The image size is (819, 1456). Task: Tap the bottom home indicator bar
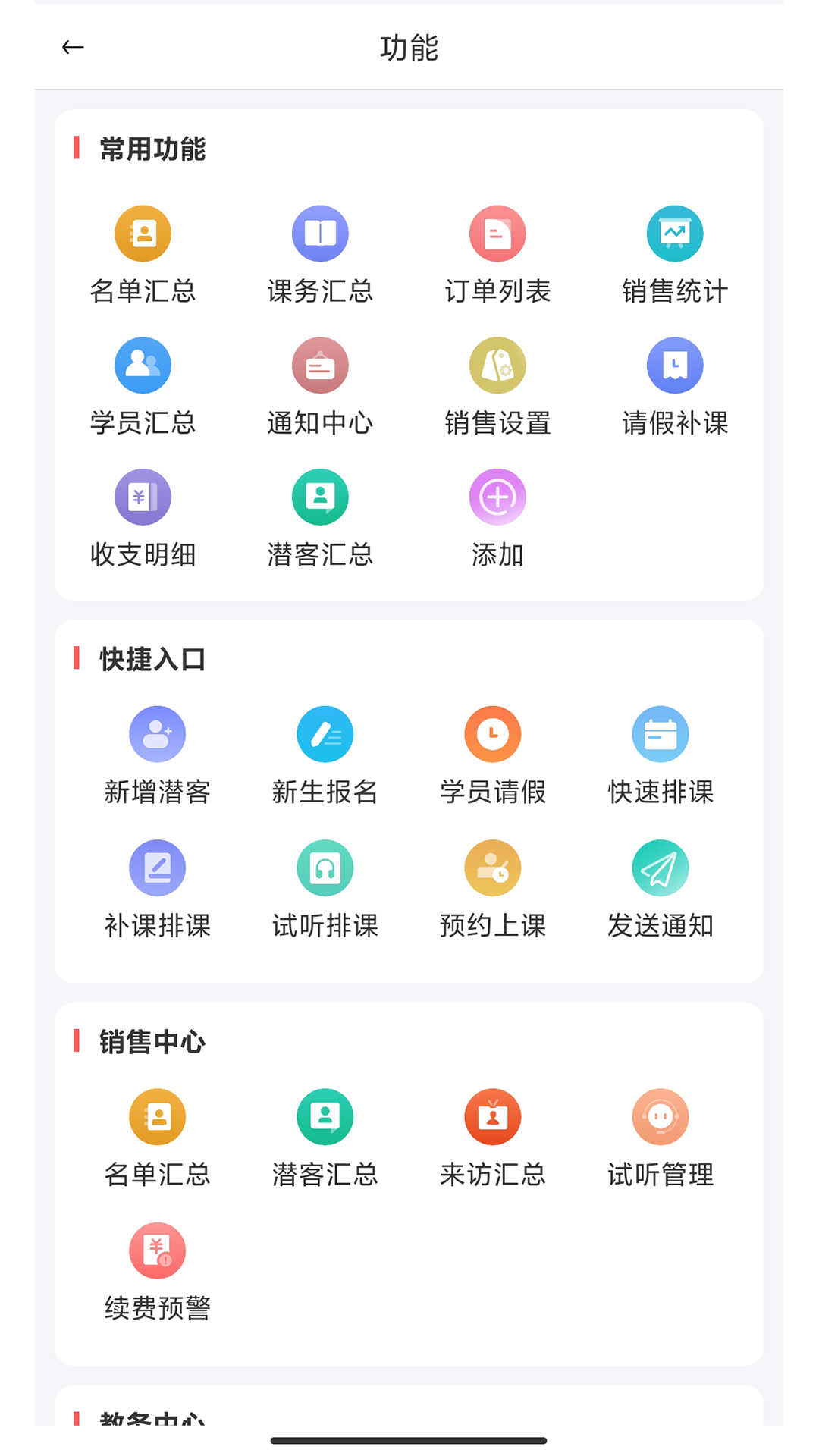click(x=409, y=1439)
